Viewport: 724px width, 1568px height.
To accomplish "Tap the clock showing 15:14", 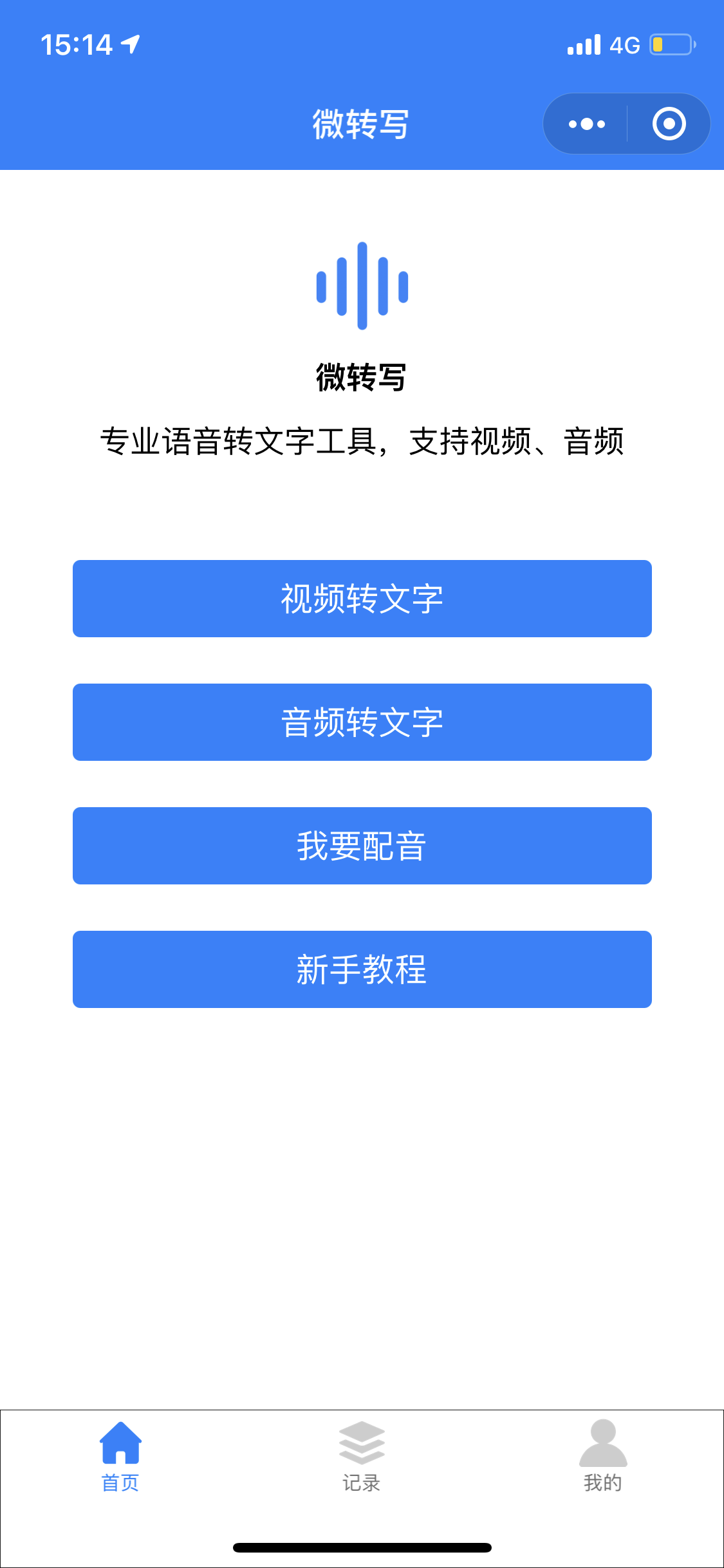I will (77, 44).
